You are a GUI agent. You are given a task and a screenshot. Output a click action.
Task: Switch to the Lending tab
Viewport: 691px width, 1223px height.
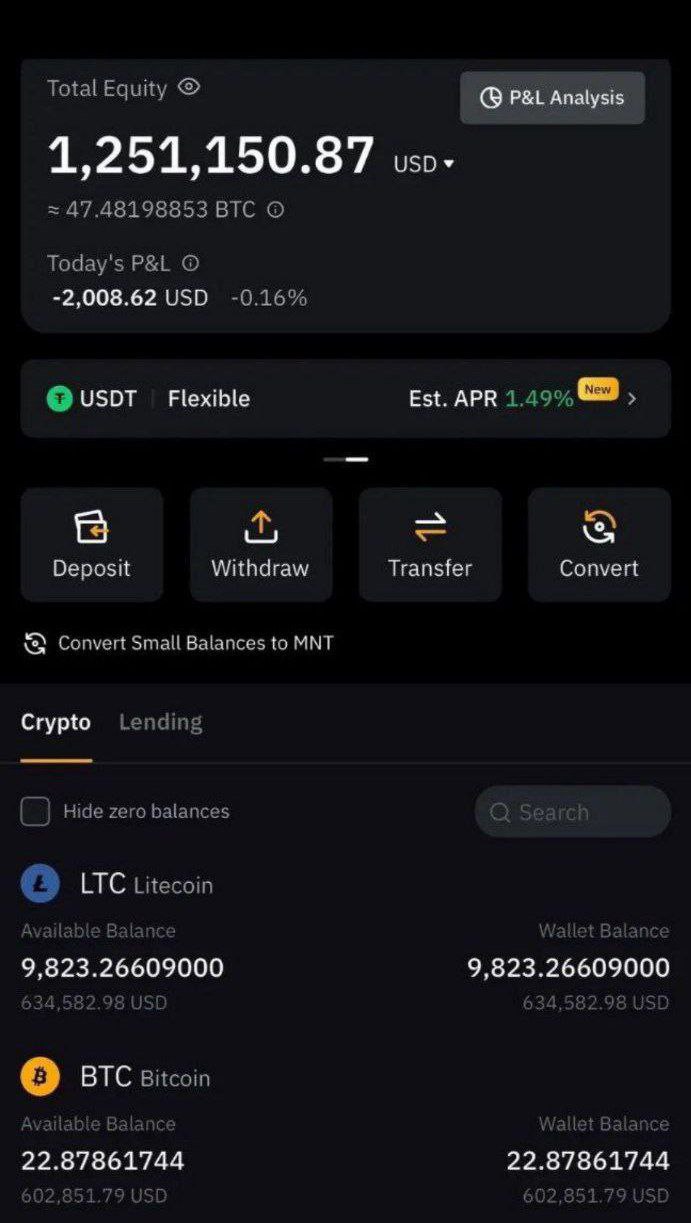(160, 722)
